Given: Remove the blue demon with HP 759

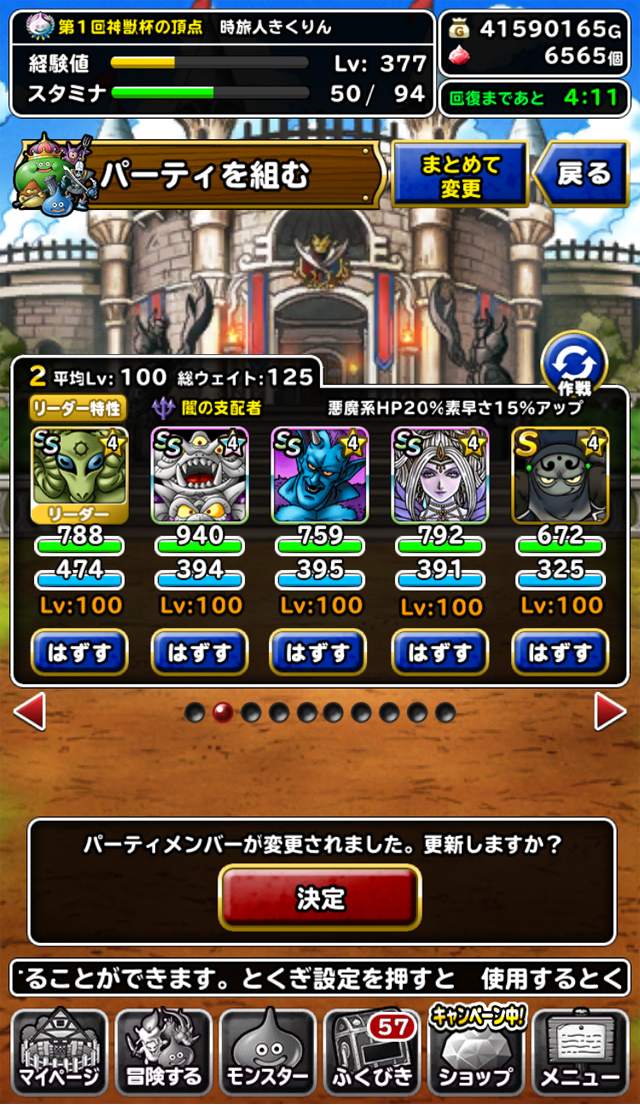Looking at the screenshot, I should (x=320, y=653).
